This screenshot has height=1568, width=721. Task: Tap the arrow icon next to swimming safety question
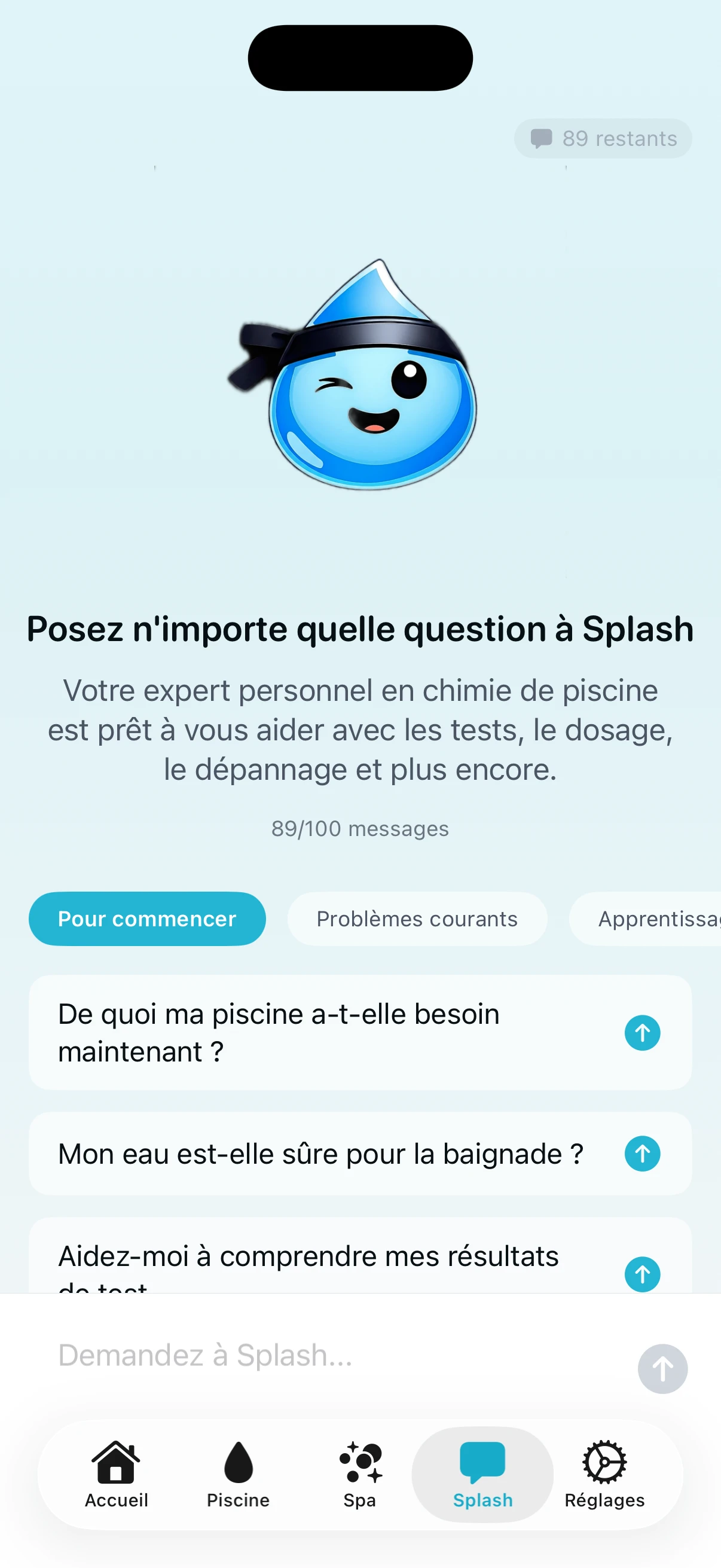tap(643, 1153)
